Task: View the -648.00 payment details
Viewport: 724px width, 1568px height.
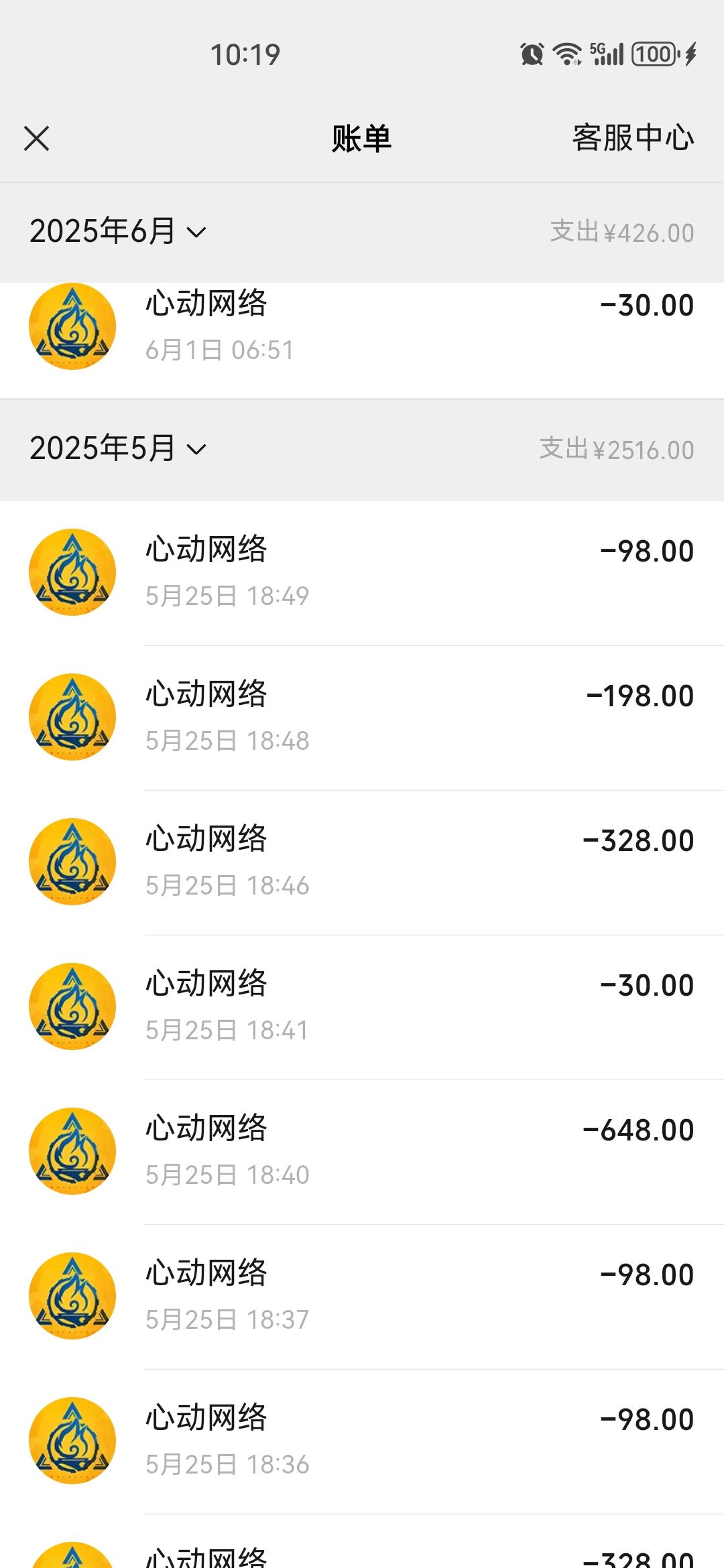Action: point(362,1152)
